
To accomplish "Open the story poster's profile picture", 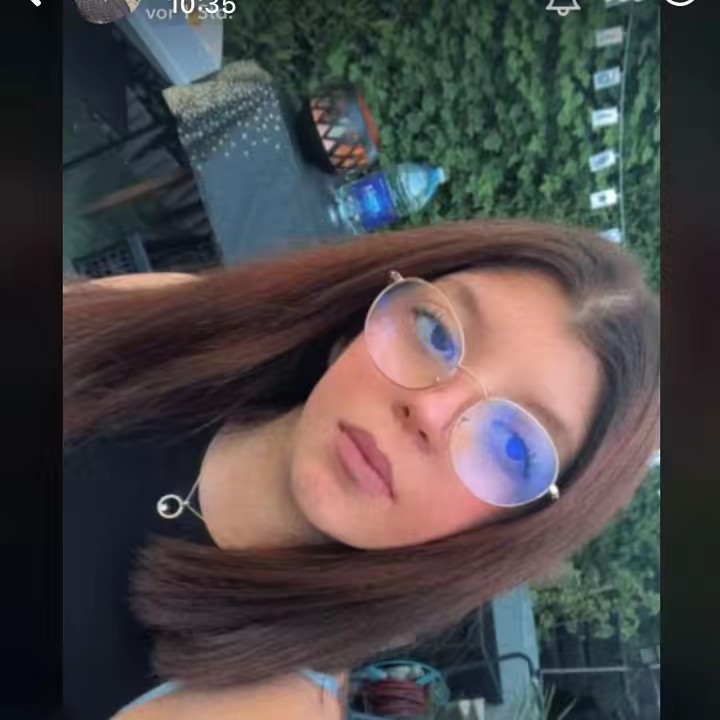I will coord(108,6).
